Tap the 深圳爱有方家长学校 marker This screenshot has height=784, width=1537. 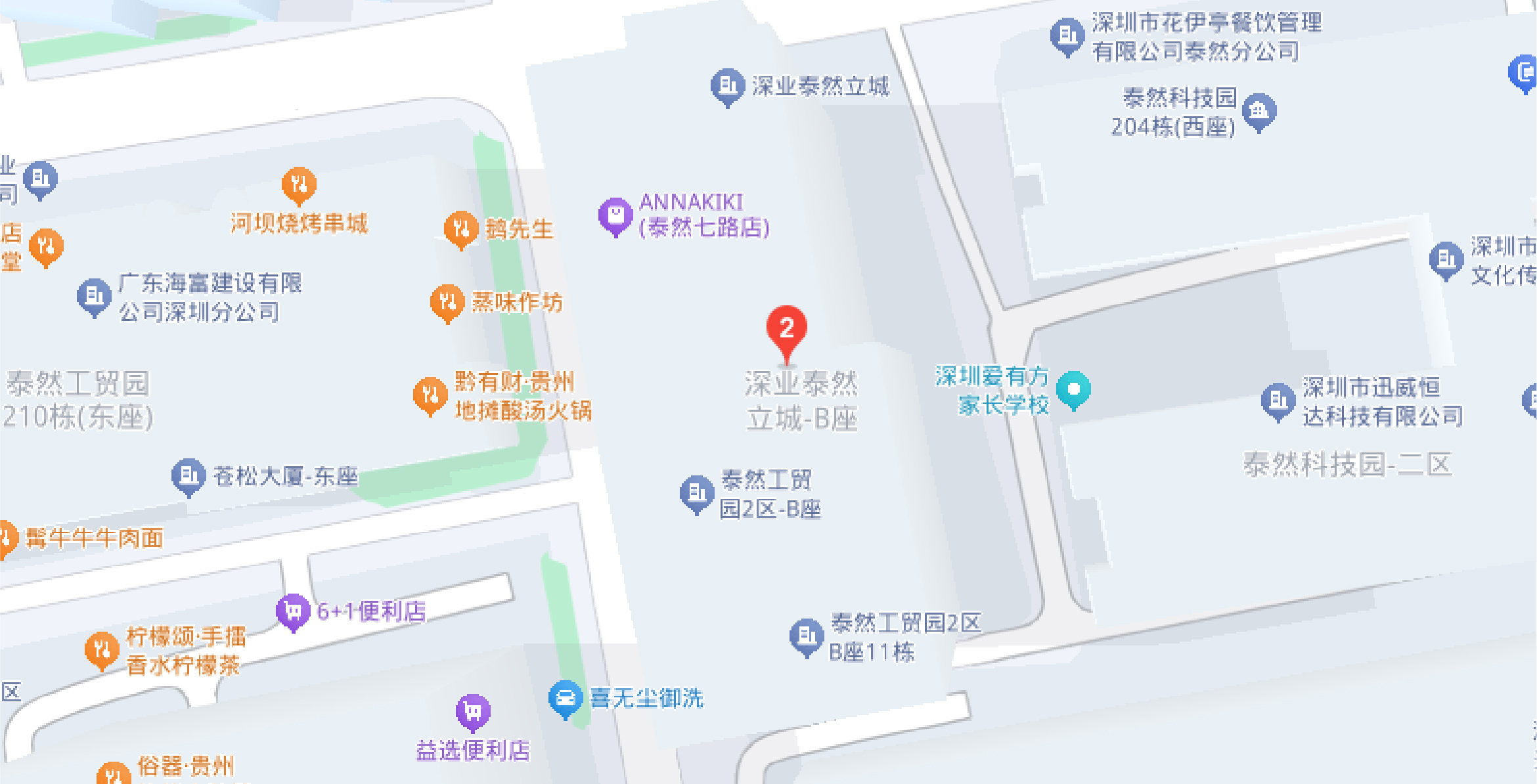pyautogui.click(x=1073, y=389)
